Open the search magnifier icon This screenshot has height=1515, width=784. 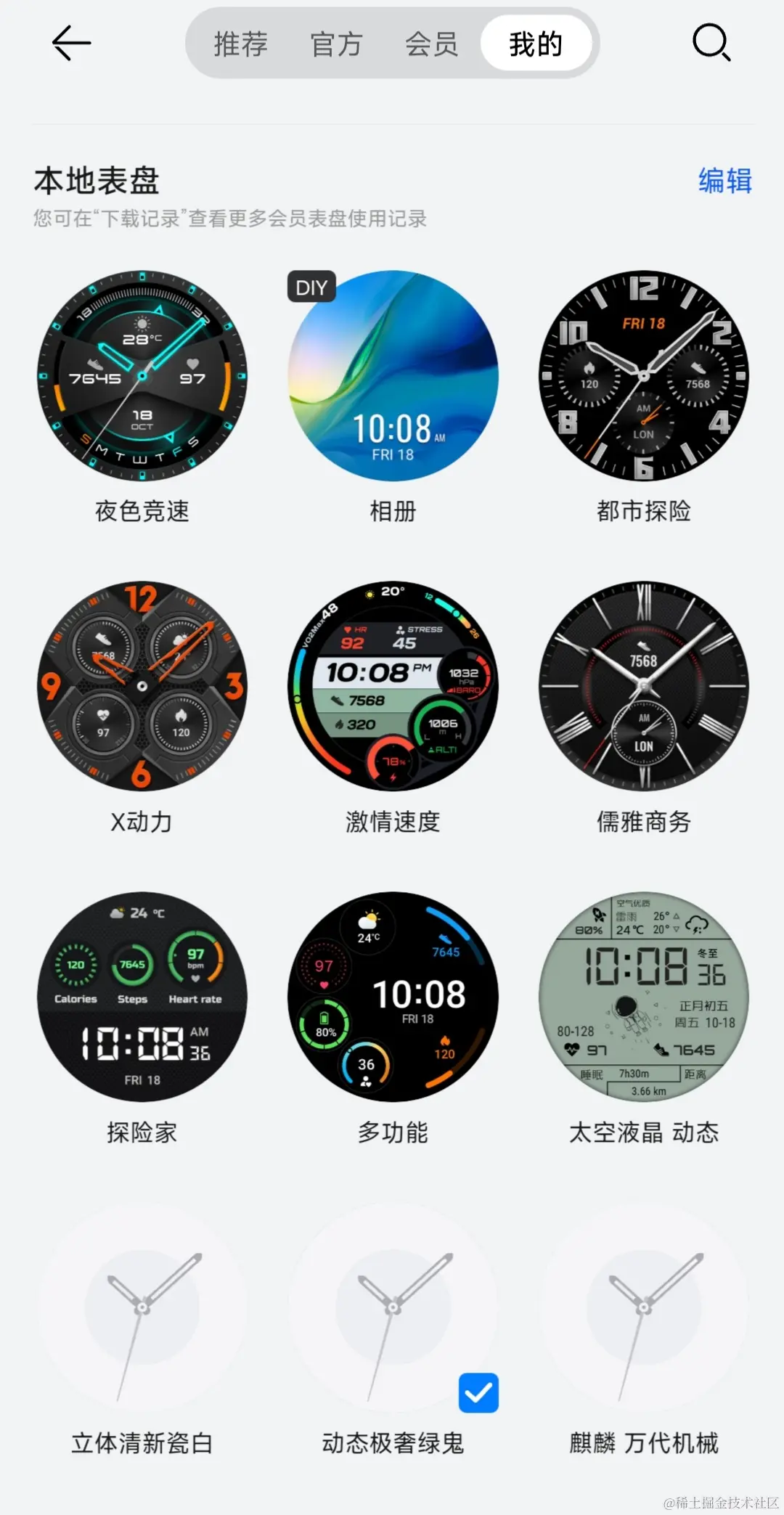[711, 43]
